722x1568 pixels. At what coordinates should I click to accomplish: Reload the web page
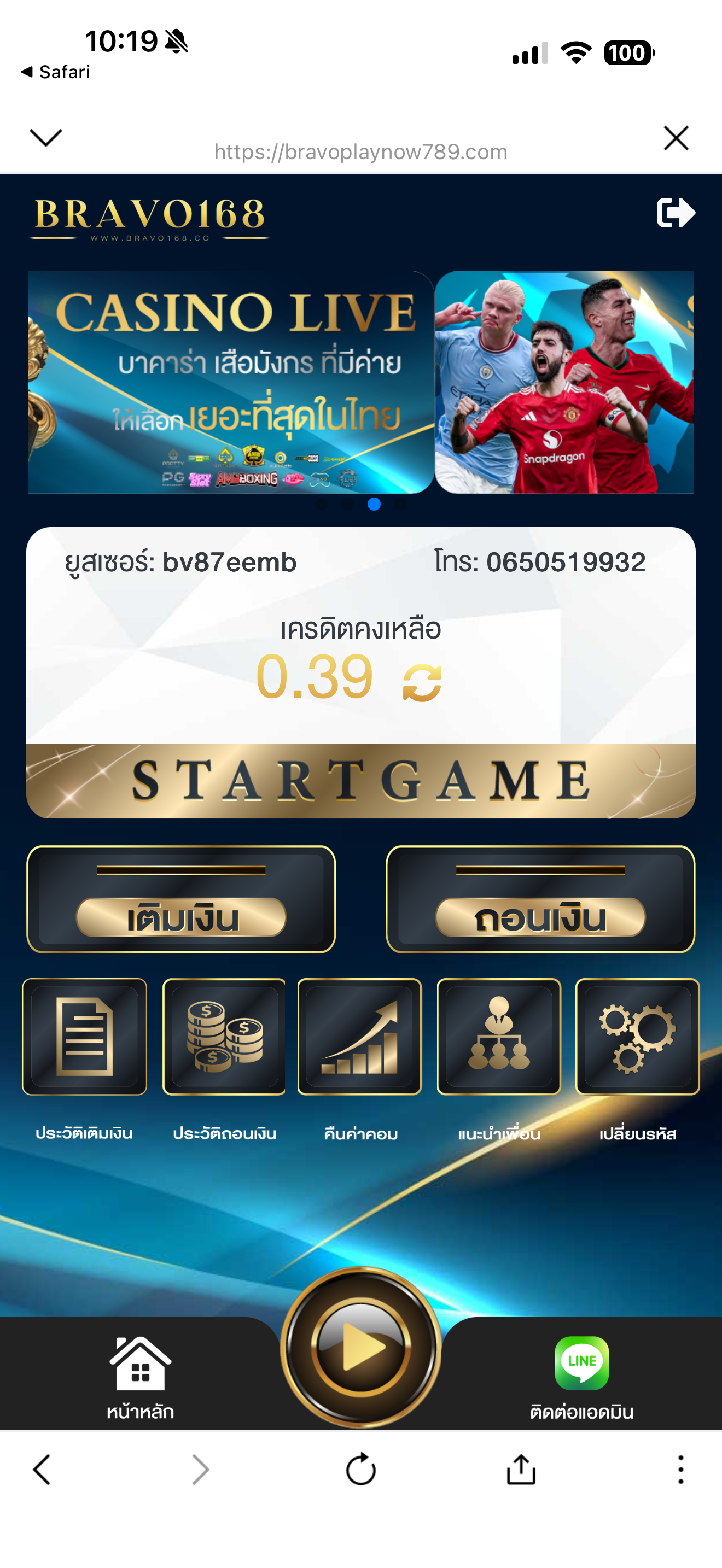pos(360,1470)
